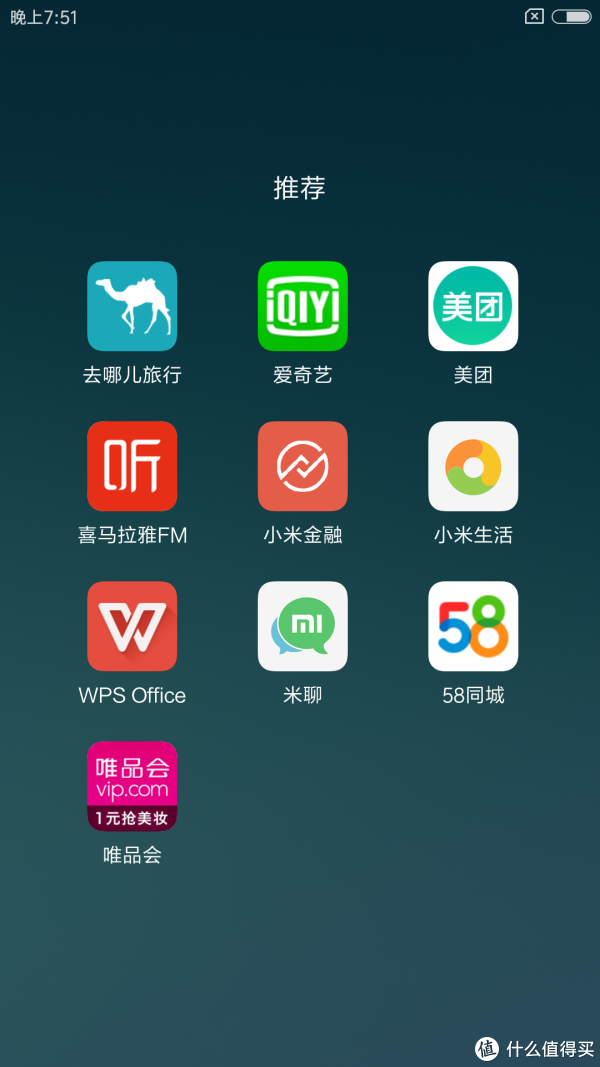The width and height of the screenshot is (600, 1067).
Task: Open WPS Office
Action: click(x=132, y=626)
